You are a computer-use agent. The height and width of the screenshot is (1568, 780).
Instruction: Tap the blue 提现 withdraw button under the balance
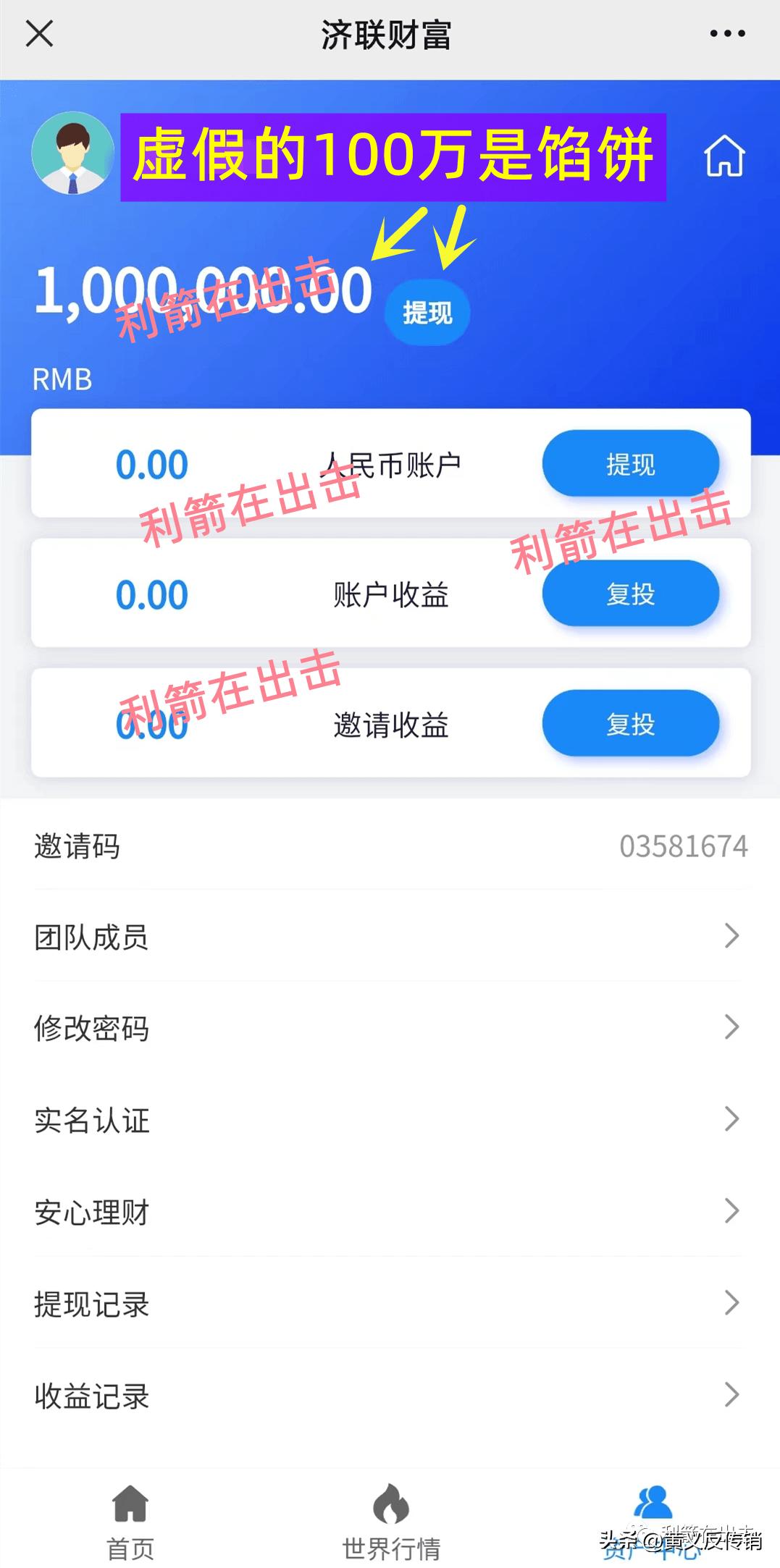click(x=427, y=313)
